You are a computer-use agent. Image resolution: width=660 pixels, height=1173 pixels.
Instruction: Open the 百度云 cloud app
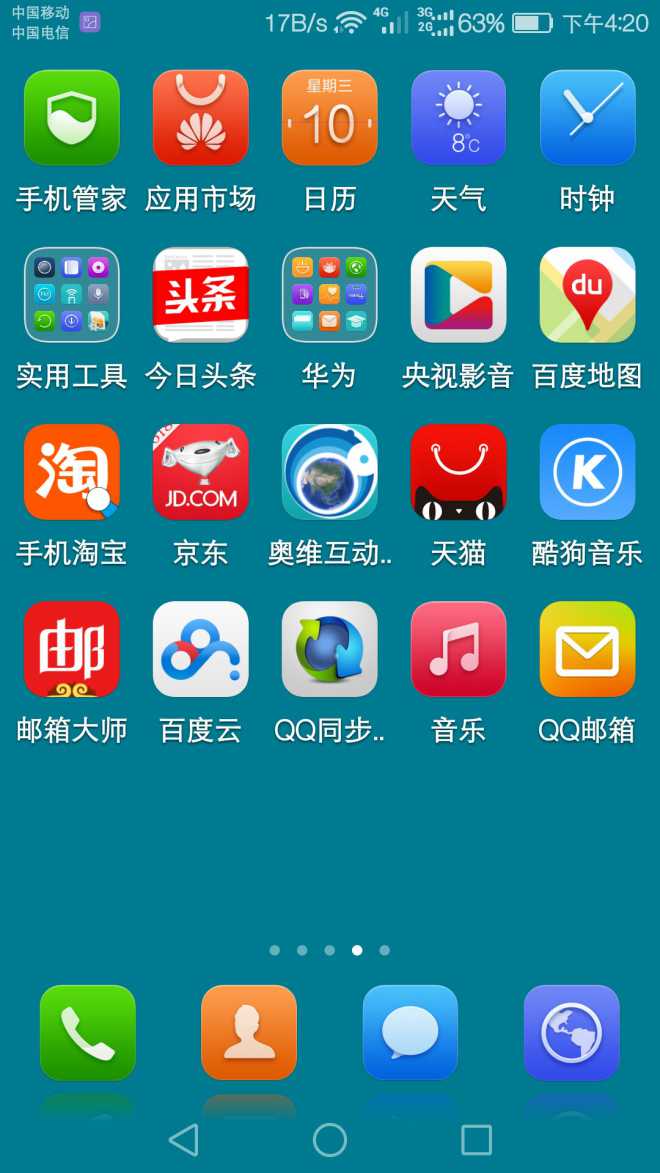coord(201,649)
